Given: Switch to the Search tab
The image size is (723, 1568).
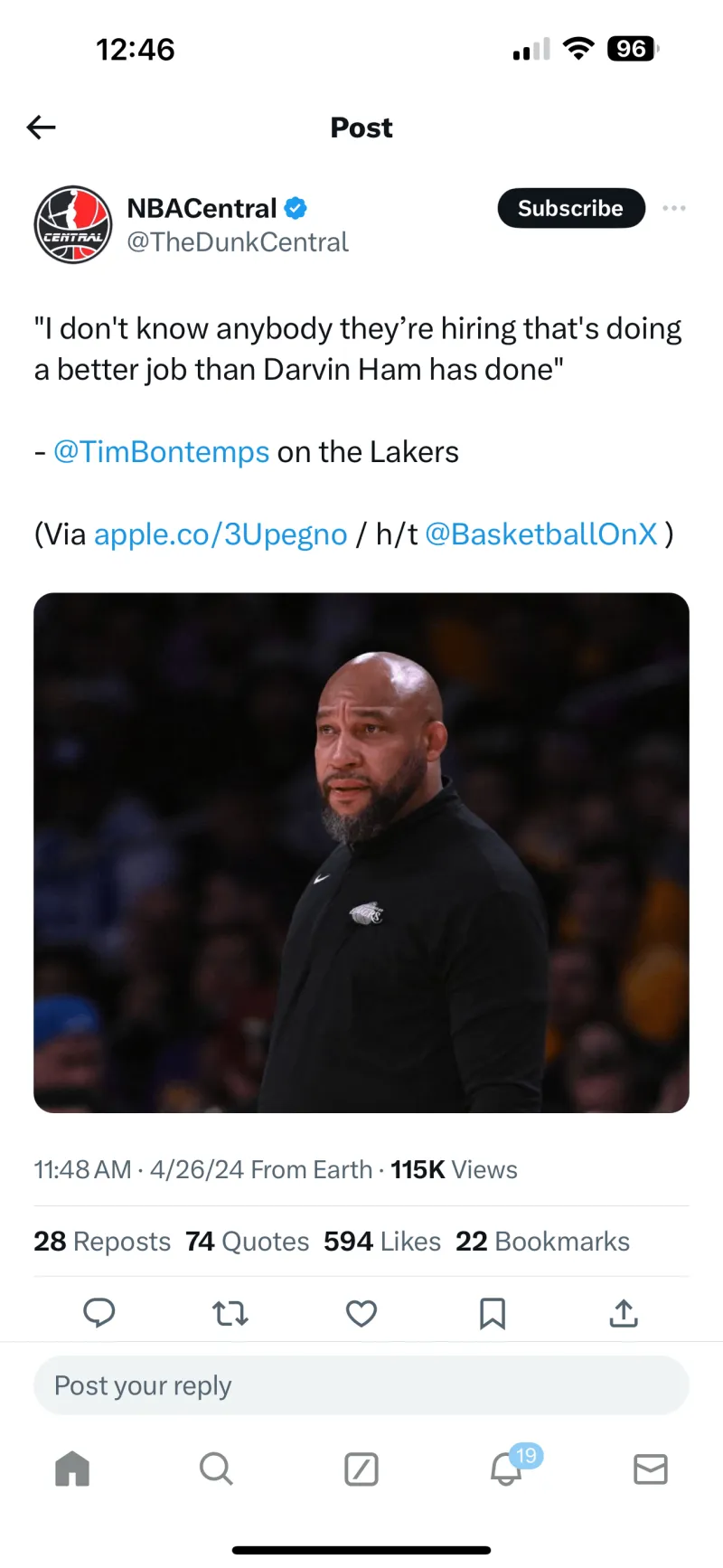Looking at the screenshot, I should [x=216, y=1469].
